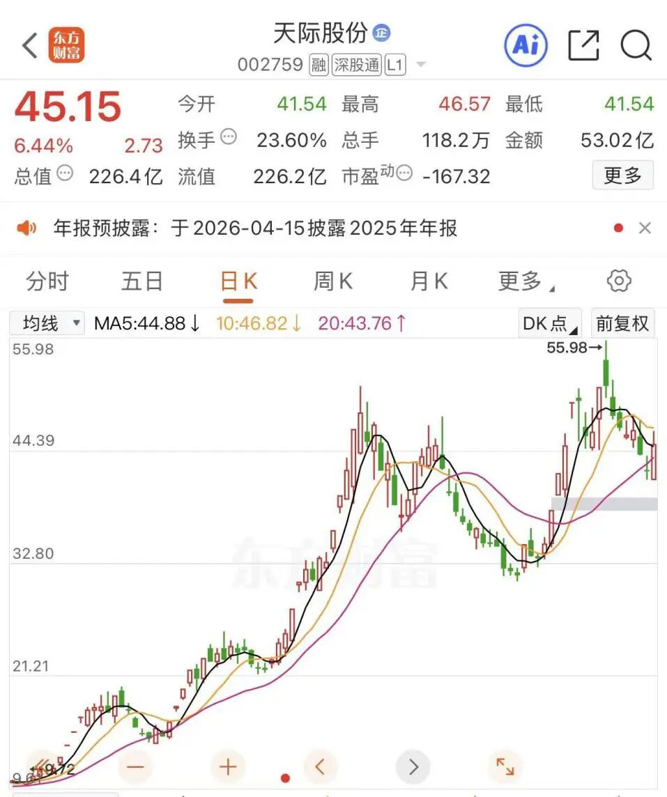This screenshot has height=797, width=667.
Task: Open the 均线 indicator selector
Action: click(46, 323)
